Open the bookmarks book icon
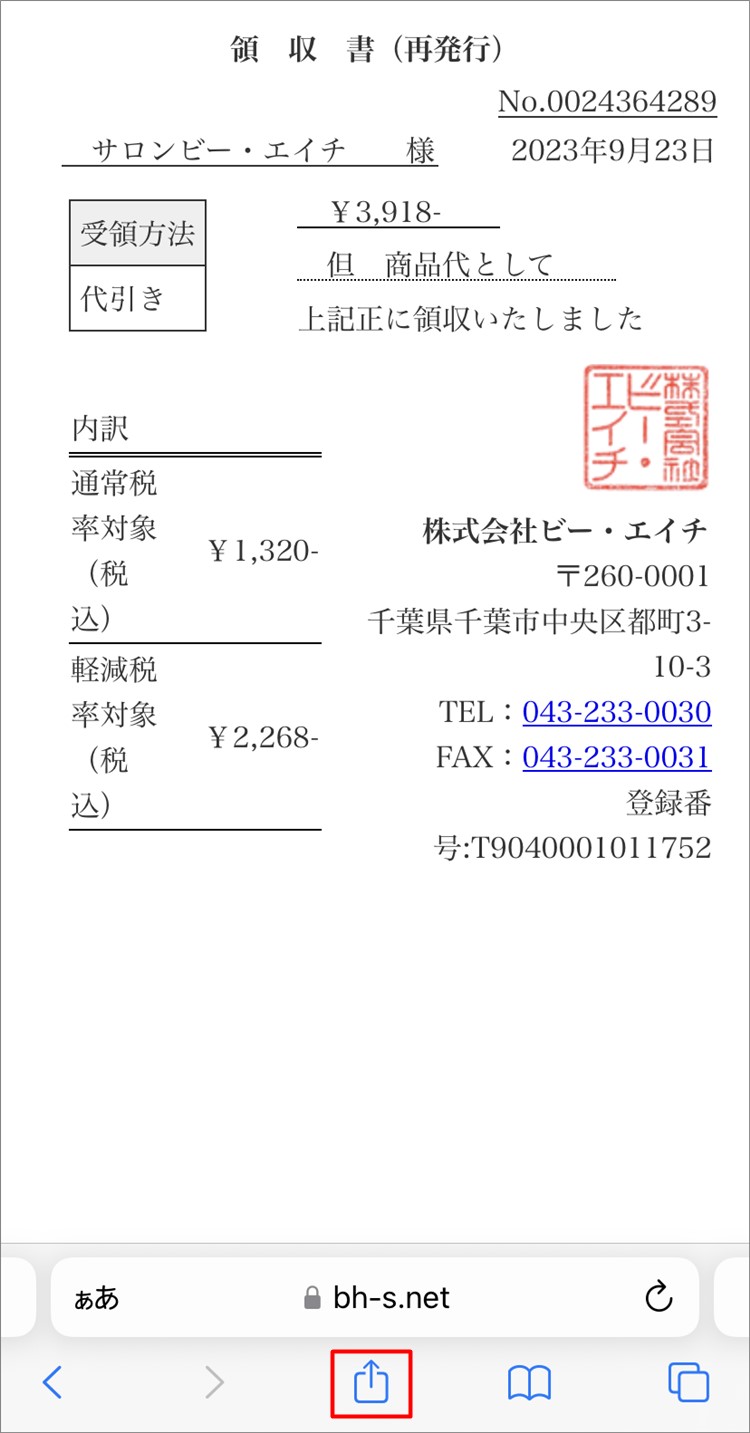This screenshot has height=1433, width=750. point(529,1383)
